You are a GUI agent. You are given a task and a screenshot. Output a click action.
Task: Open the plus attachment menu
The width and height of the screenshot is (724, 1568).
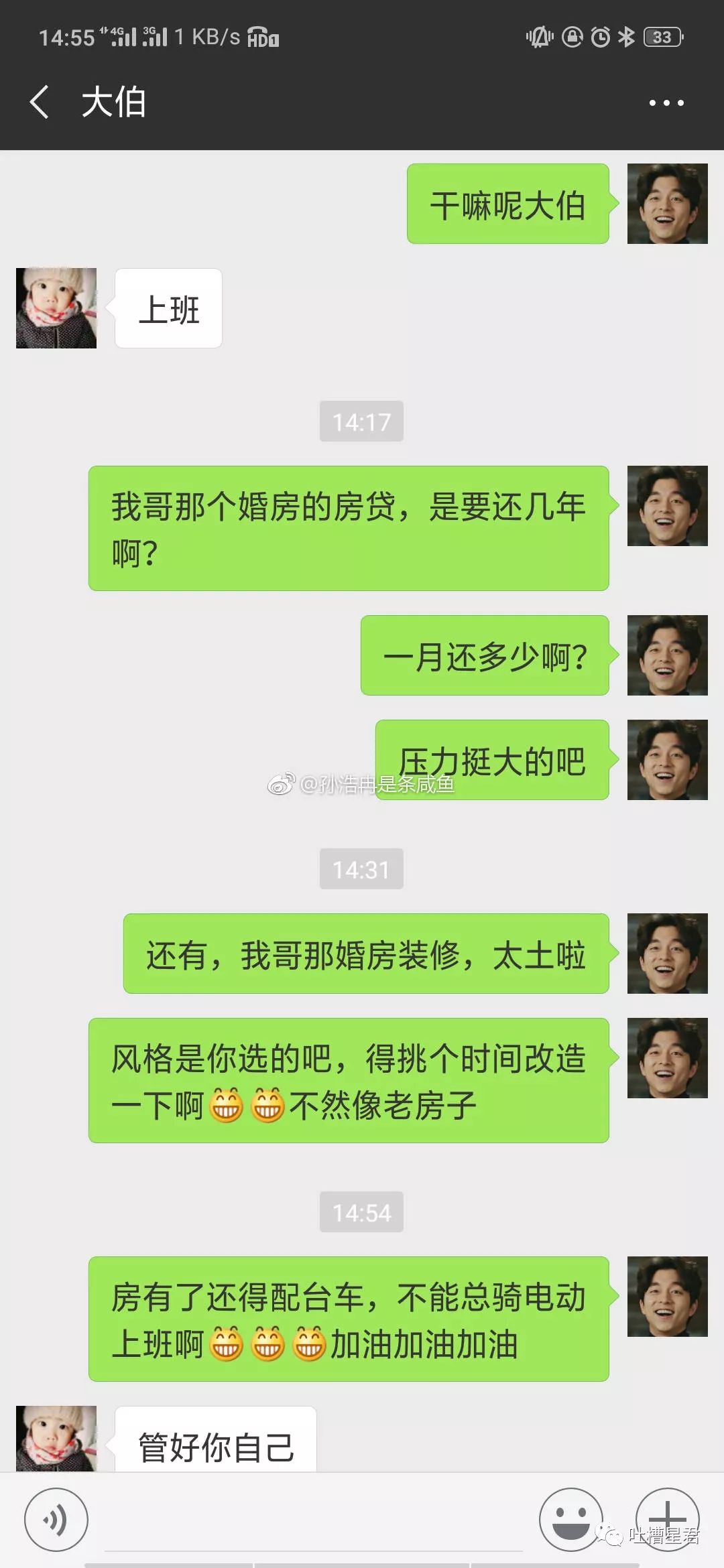(x=668, y=1520)
